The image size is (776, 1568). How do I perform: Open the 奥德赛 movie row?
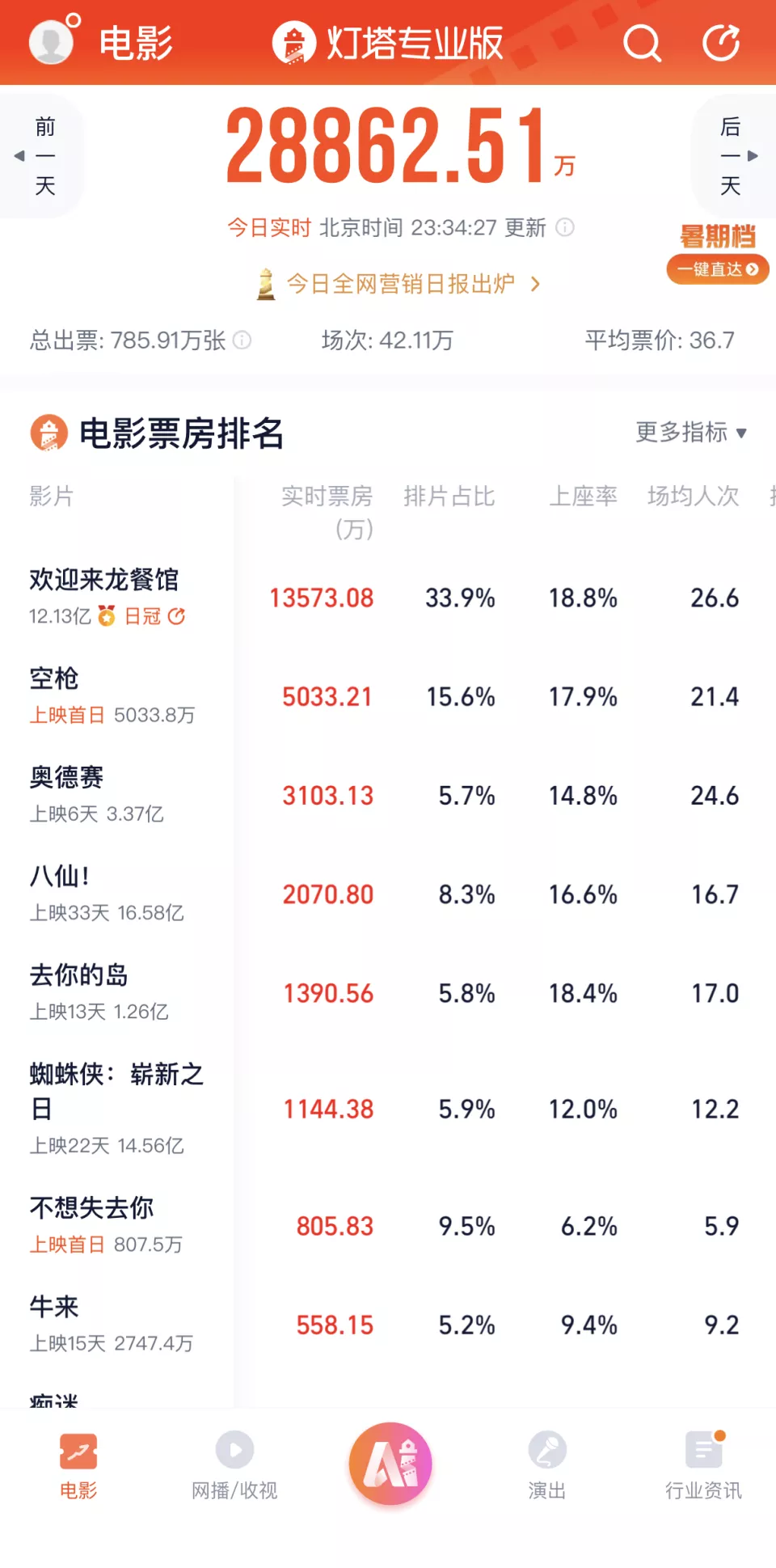[x=388, y=795]
